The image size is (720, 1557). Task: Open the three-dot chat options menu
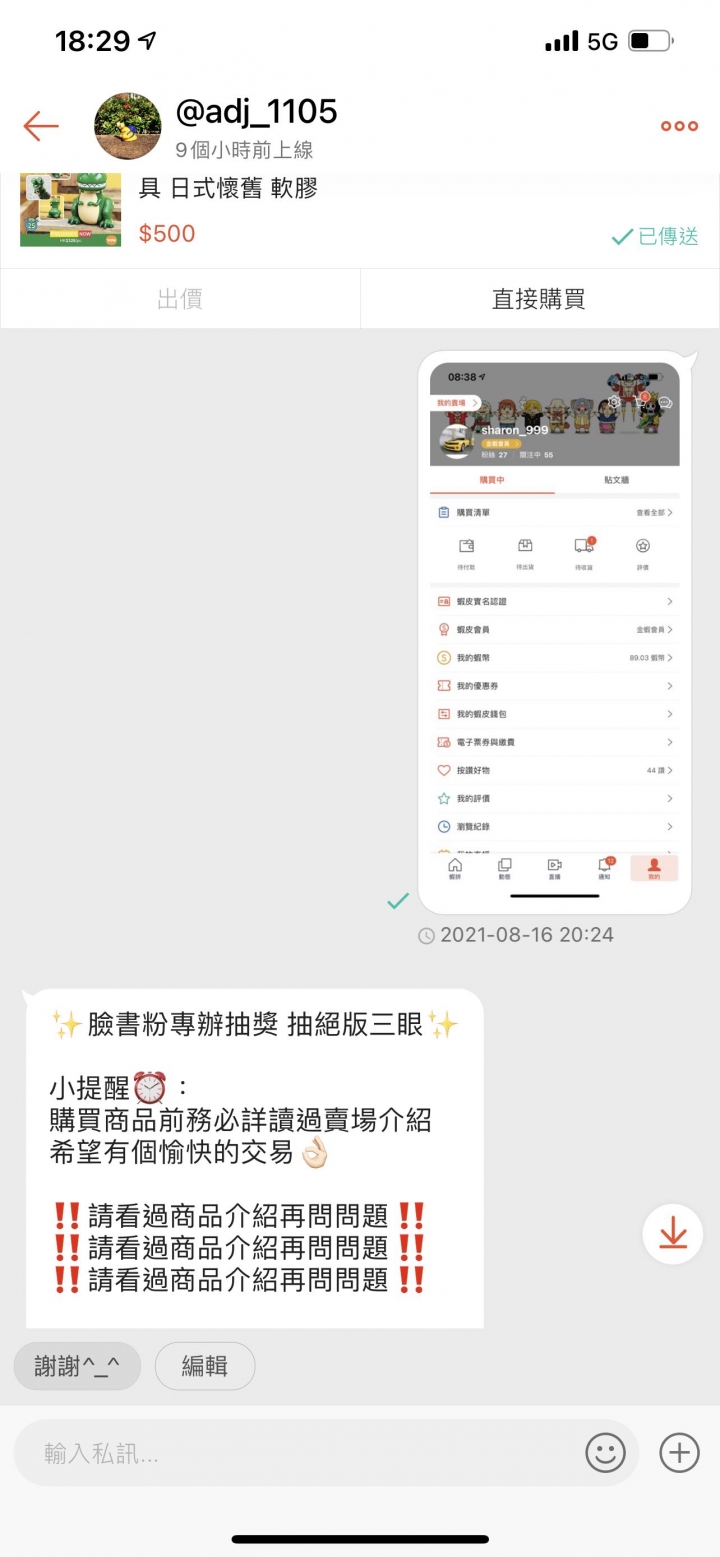point(678,126)
